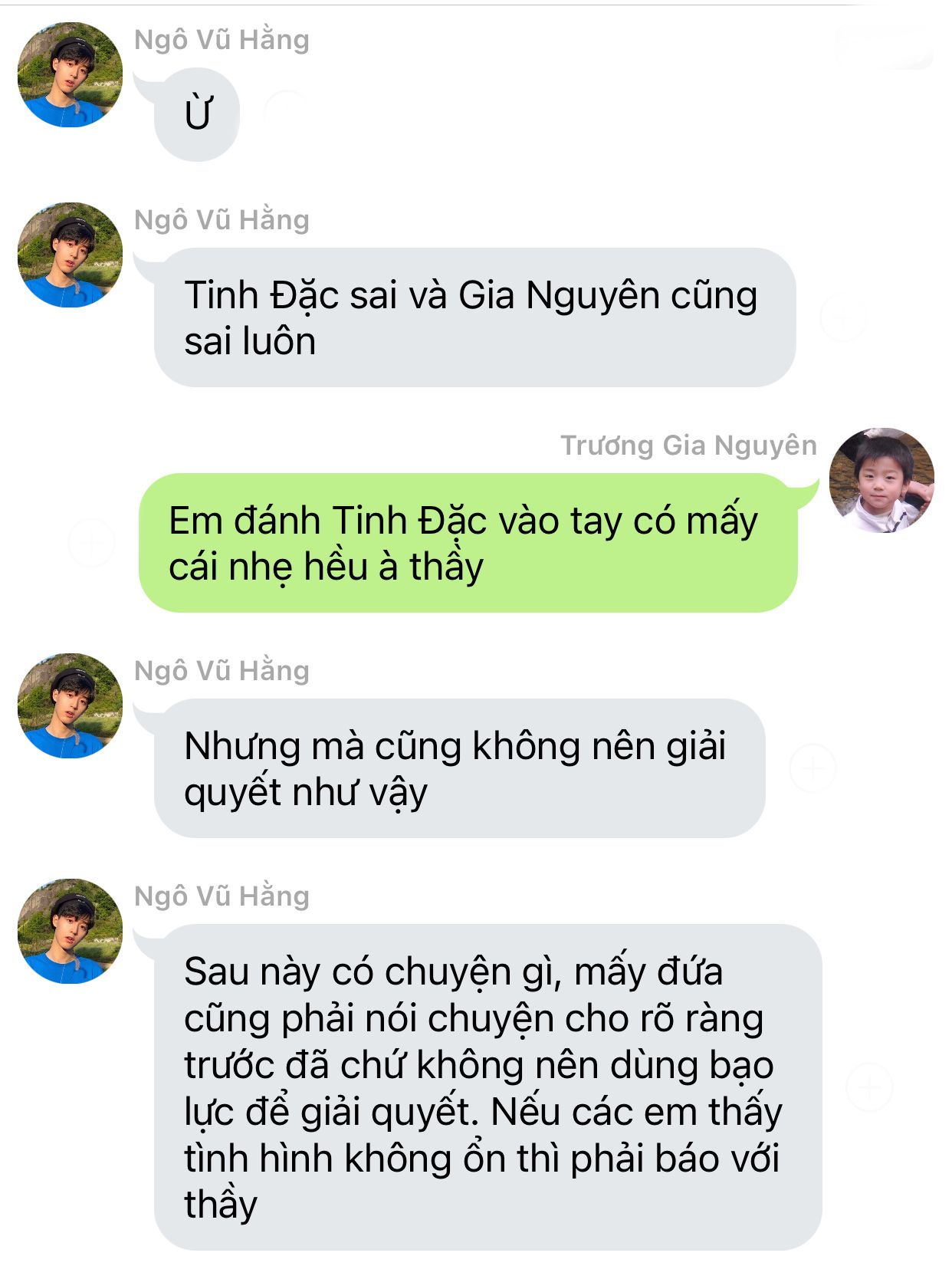This screenshot has height=1279, width=952.
Task: Tap the plus icon beside "Em đánh Tinh Đặc" message
Action: 92,542
